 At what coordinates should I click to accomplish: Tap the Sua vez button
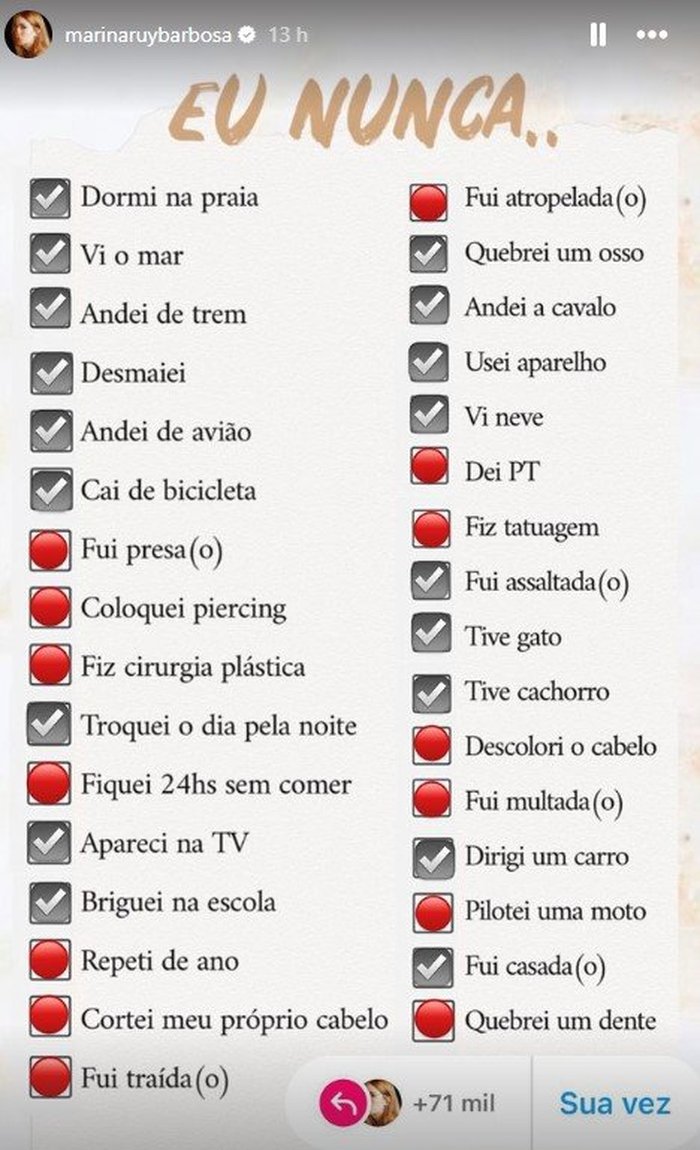point(614,1104)
